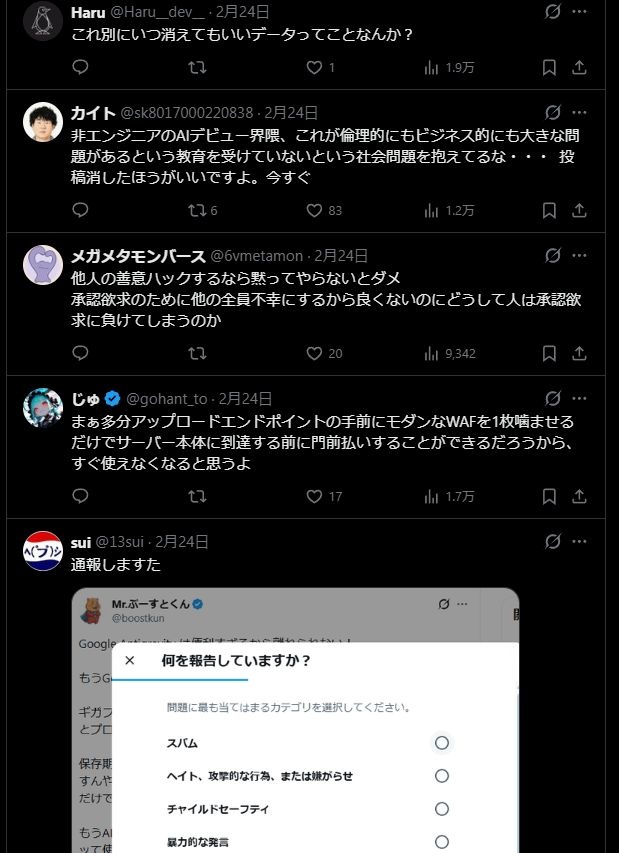Share カイト's post
This screenshot has width=619, height=853.
pyautogui.click(x=579, y=210)
